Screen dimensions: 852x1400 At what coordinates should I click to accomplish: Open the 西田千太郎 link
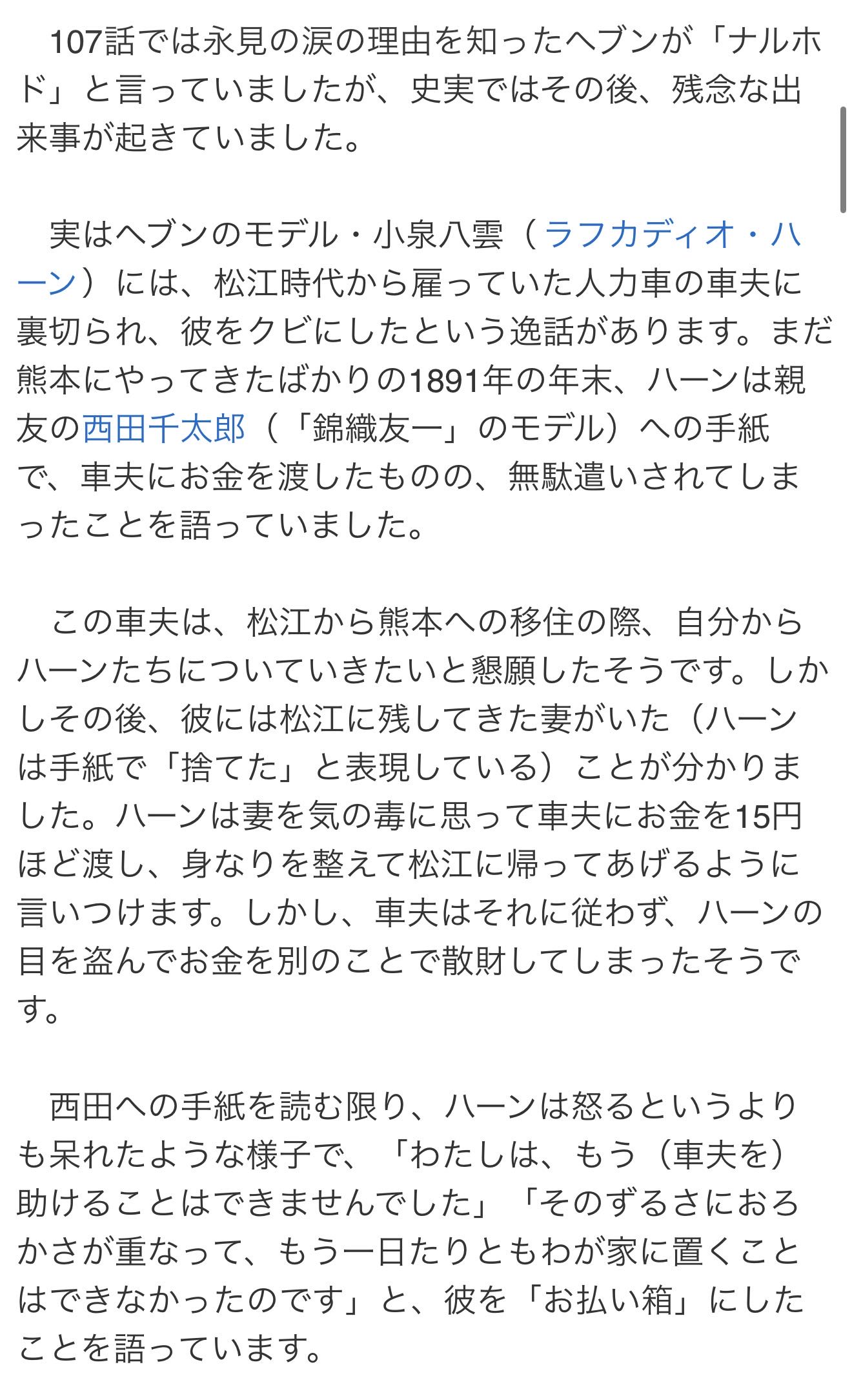coord(164,429)
